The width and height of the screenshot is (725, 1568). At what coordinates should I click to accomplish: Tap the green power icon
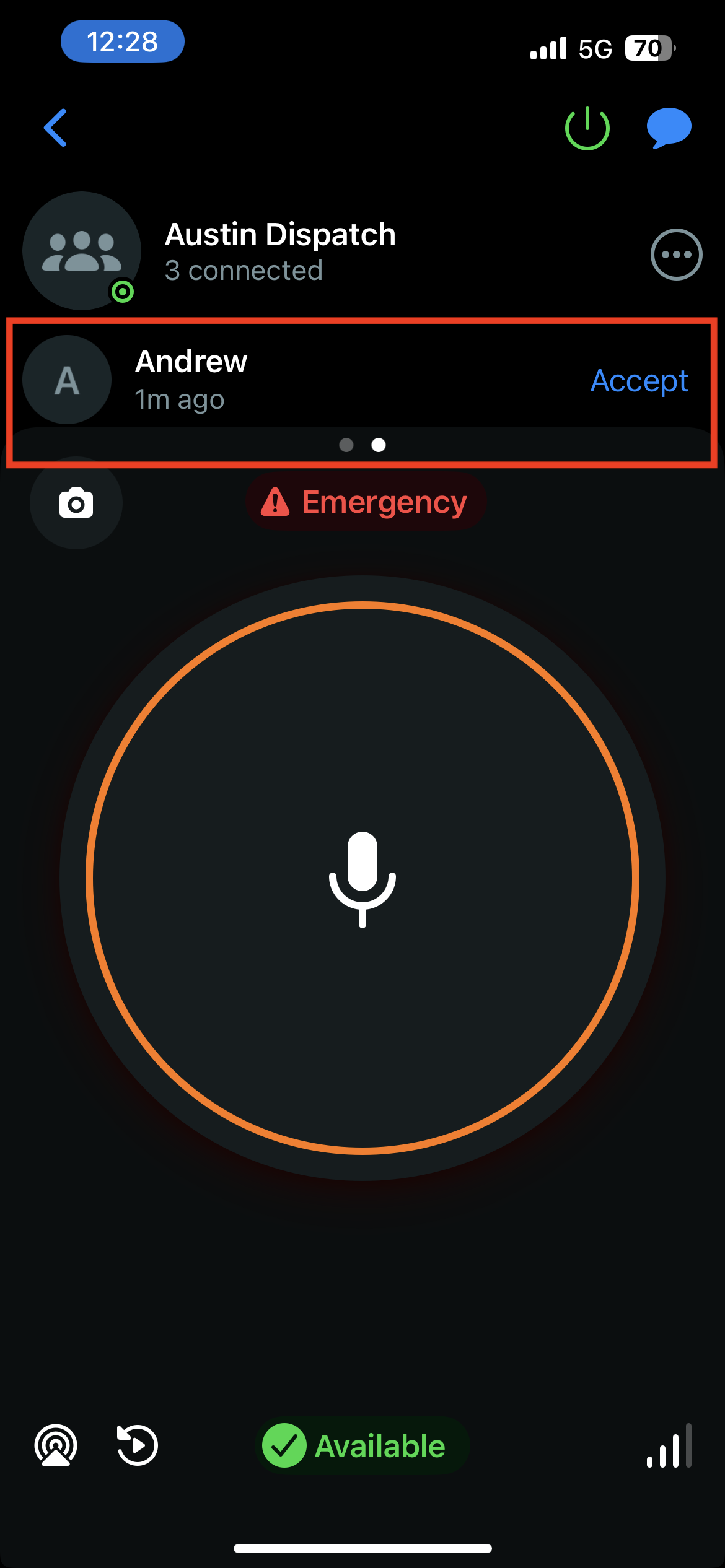pos(587,128)
